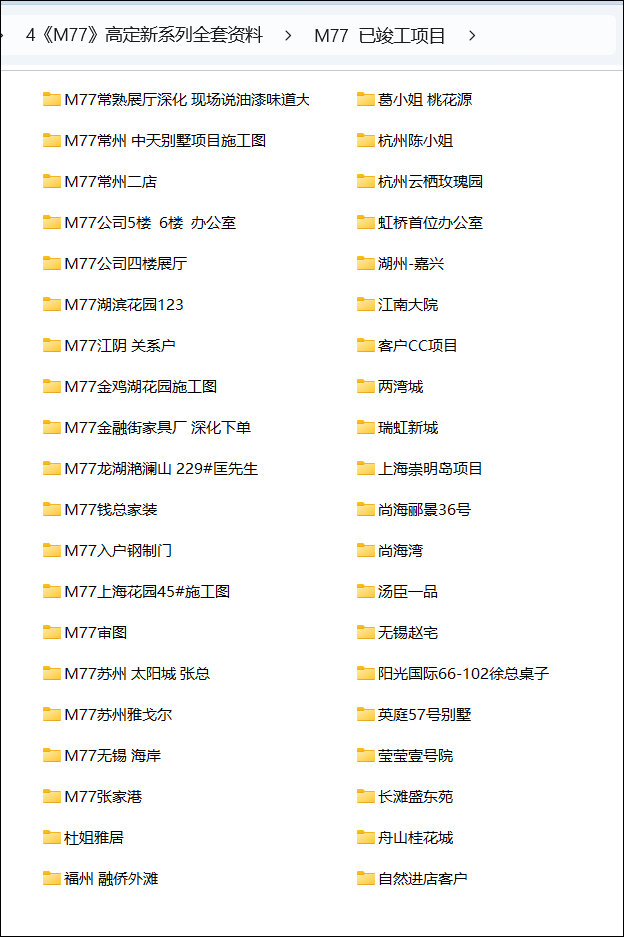Screen dimensions: 624x937
Task: Select folder M77入户钢制门
Action: pyautogui.click(x=118, y=551)
